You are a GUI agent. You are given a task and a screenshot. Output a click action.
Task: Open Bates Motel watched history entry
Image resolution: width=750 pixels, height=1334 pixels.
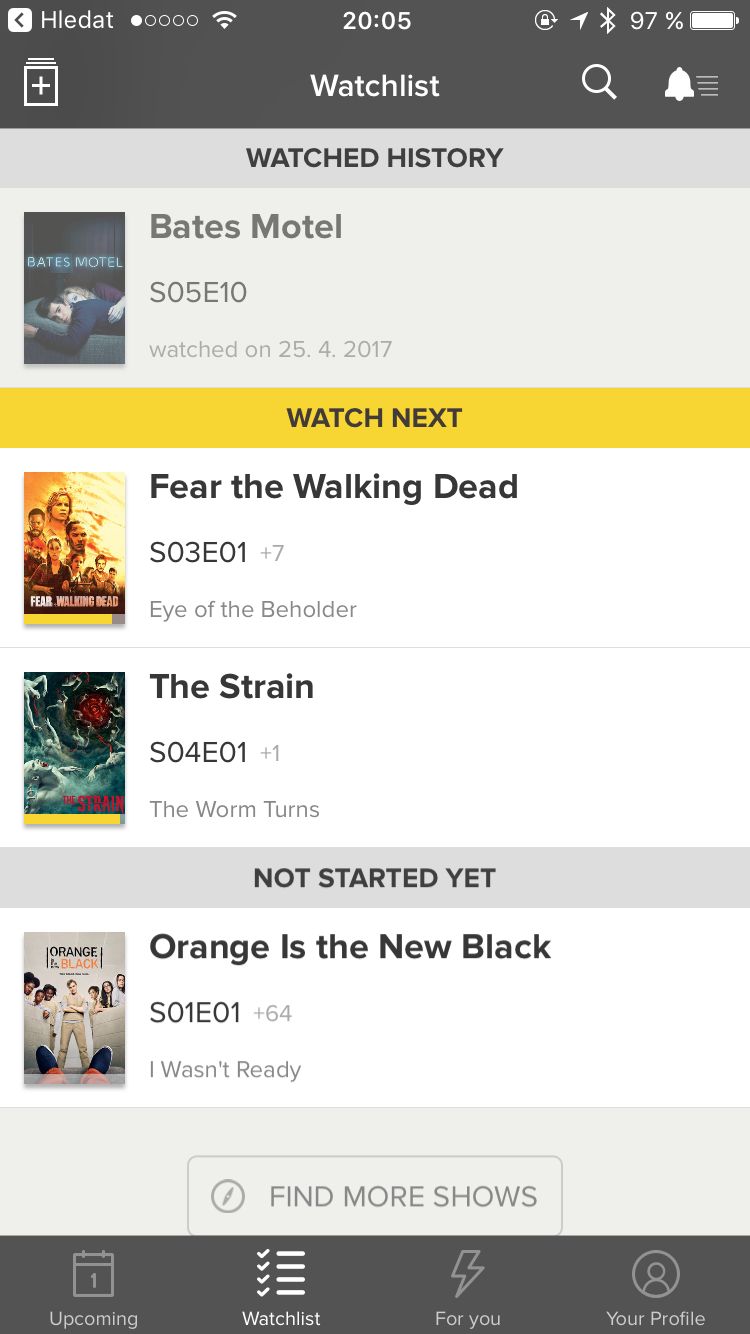(x=375, y=288)
